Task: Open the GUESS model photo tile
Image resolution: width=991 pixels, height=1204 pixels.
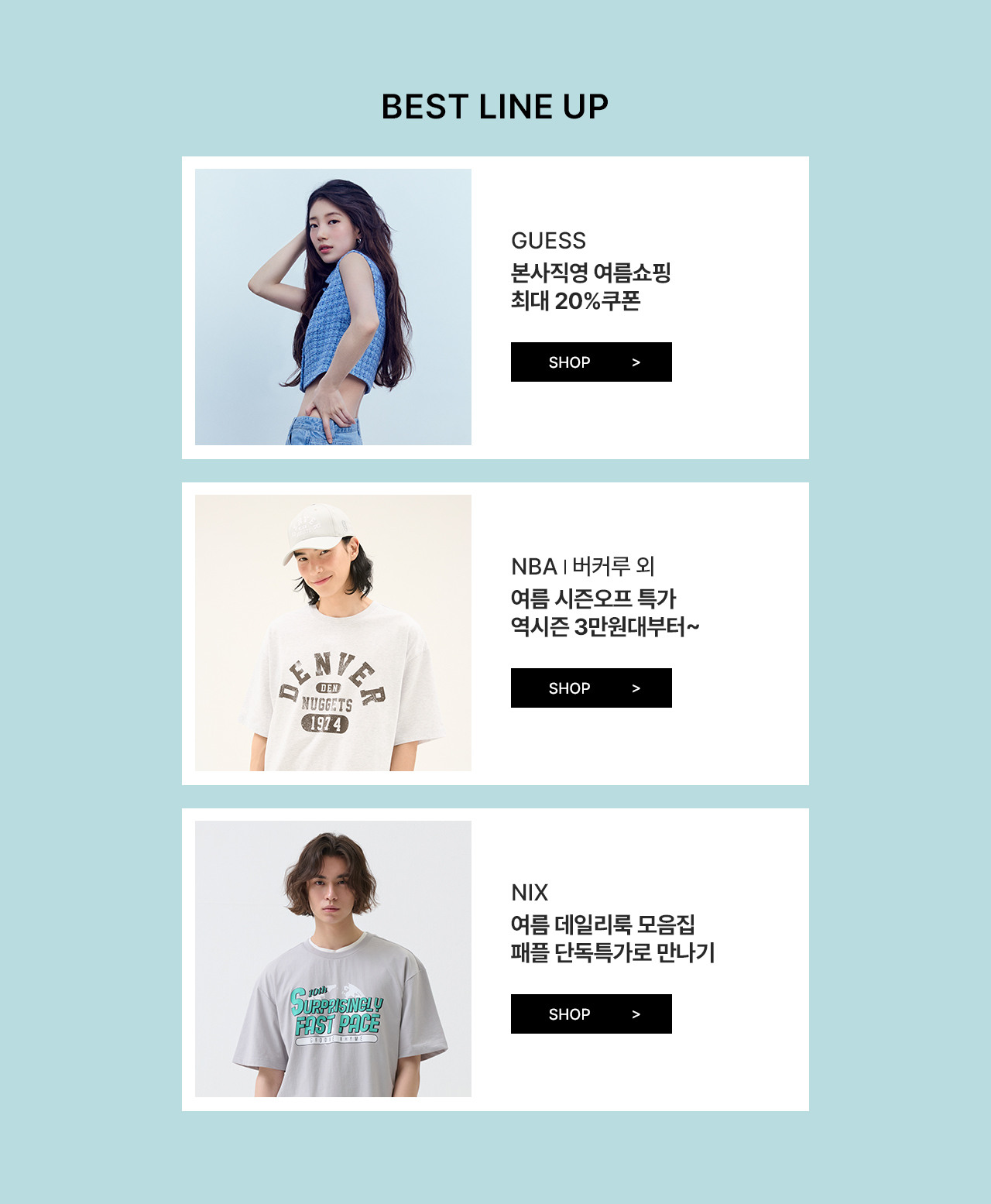Action: 333,307
